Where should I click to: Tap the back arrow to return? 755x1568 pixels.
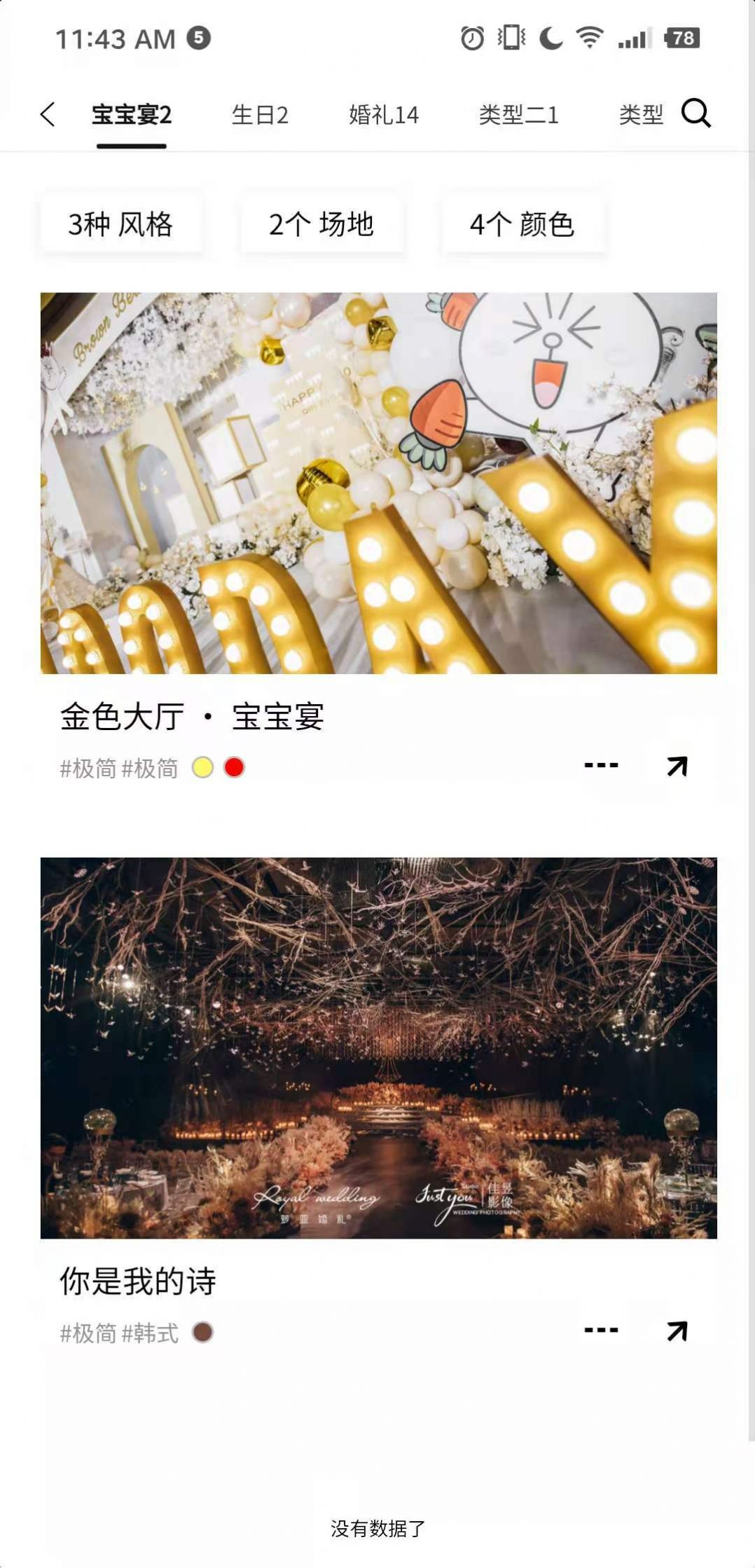click(47, 114)
